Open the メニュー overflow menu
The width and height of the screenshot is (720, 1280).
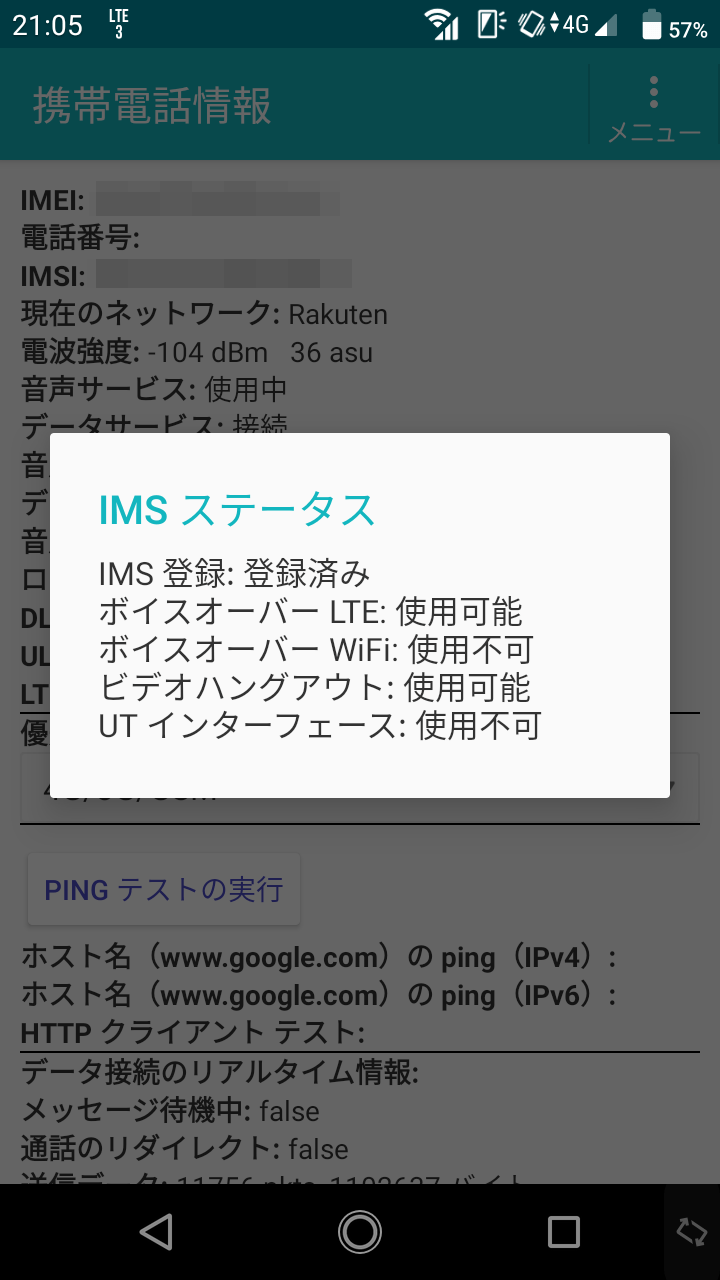click(654, 106)
